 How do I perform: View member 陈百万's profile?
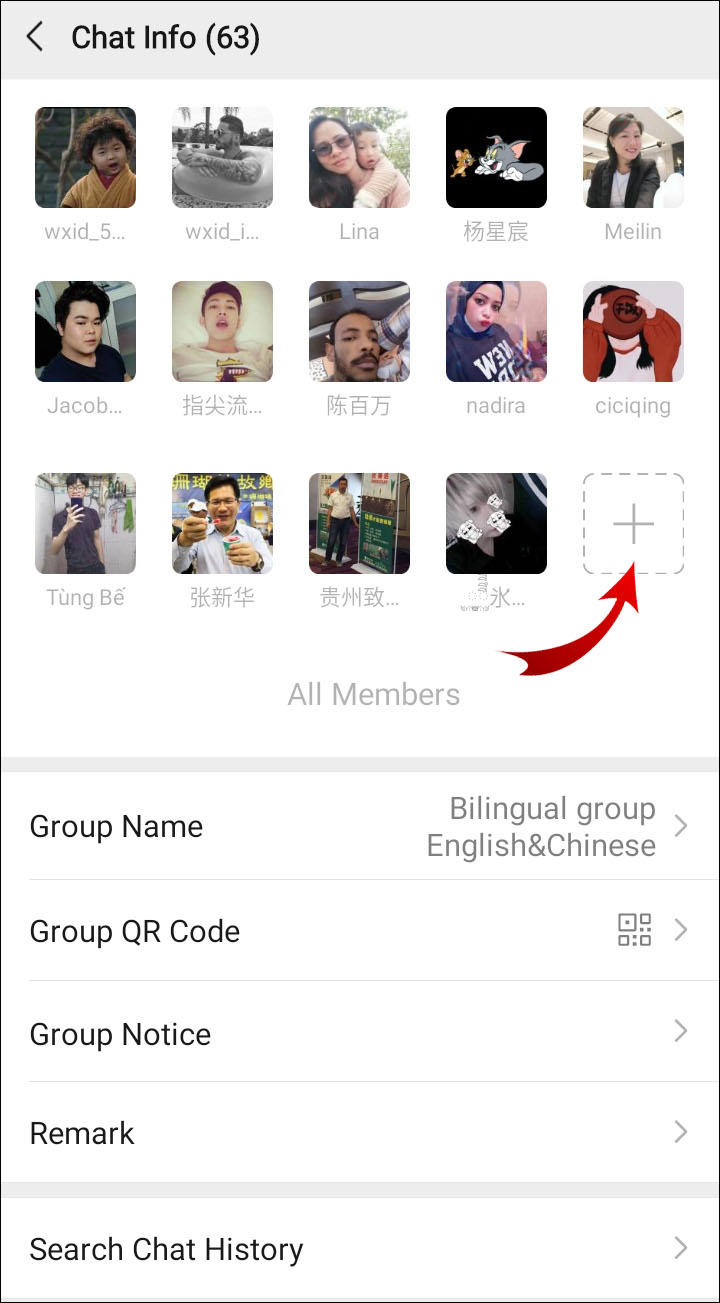click(x=359, y=331)
